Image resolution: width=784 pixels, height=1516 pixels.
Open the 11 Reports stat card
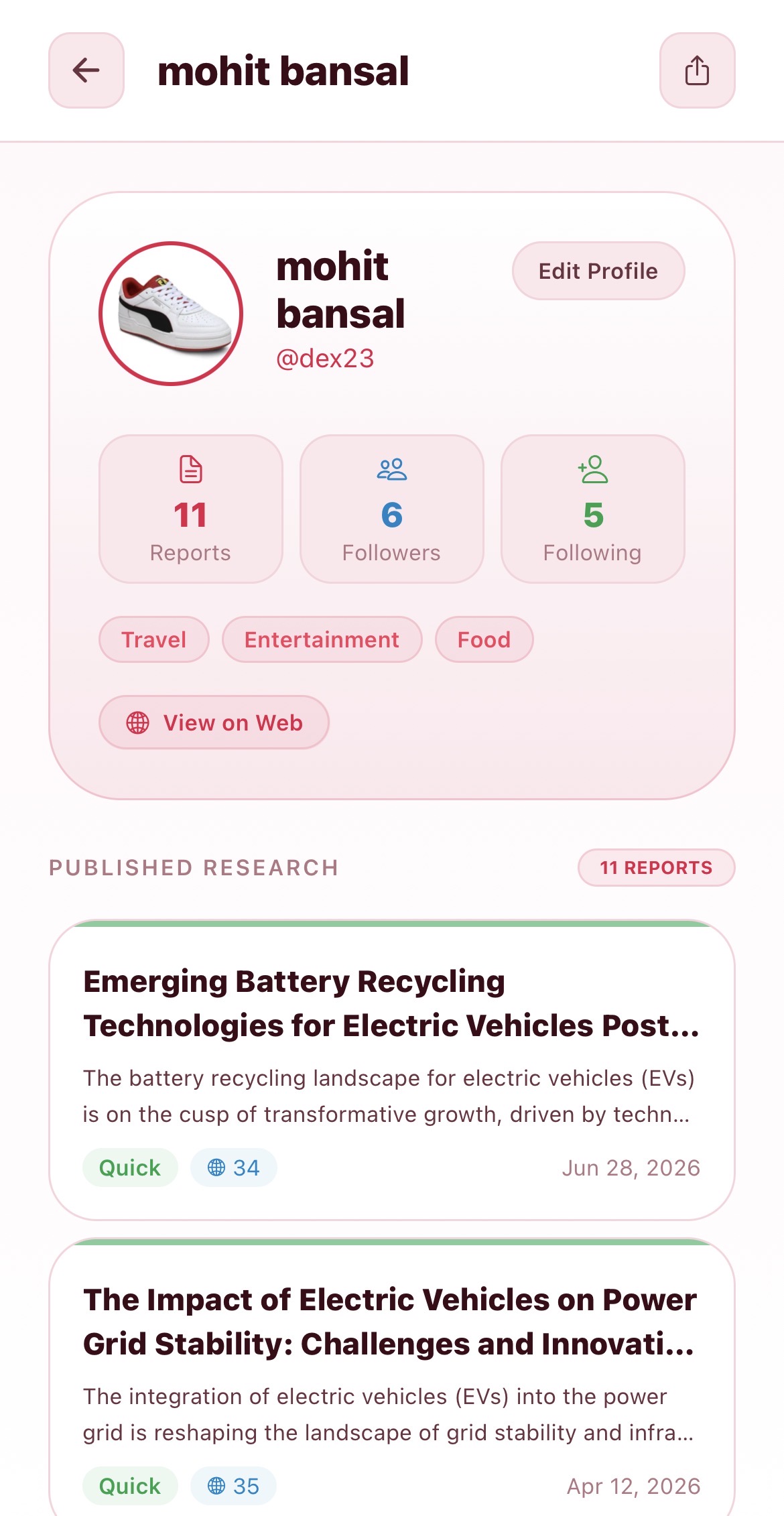pyautogui.click(x=191, y=509)
